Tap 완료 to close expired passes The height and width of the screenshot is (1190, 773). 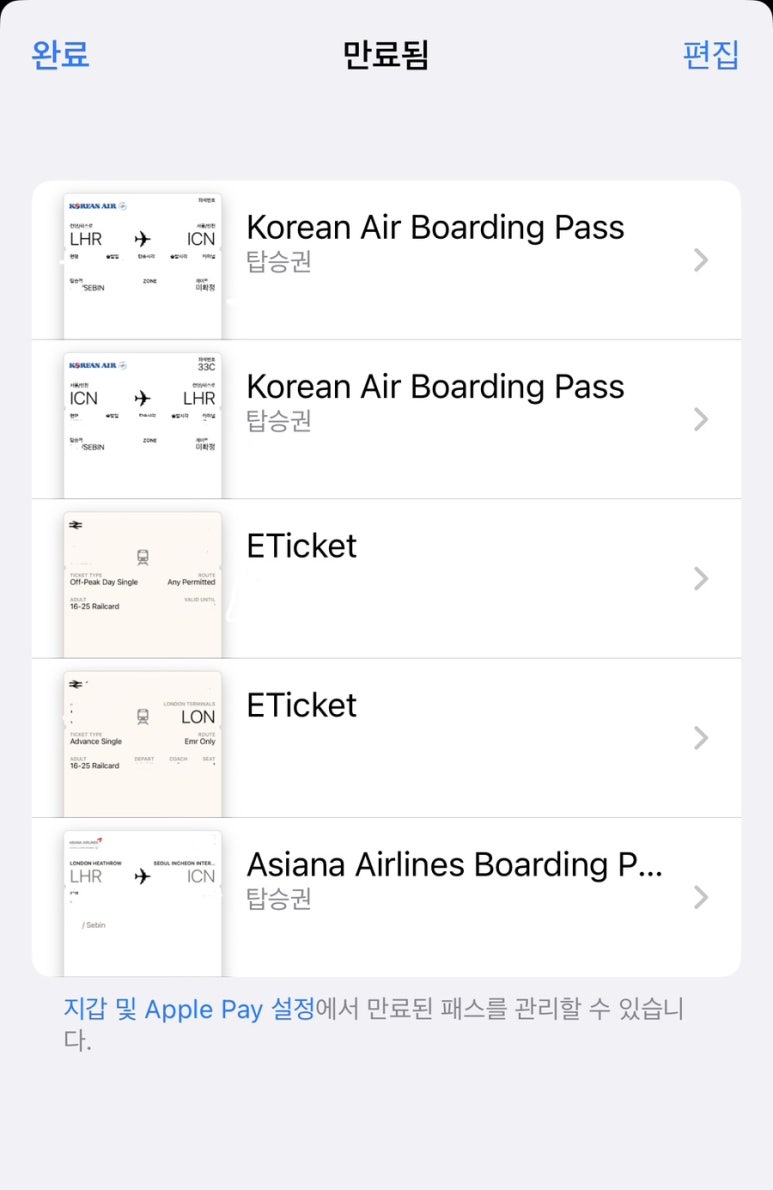(61, 55)
